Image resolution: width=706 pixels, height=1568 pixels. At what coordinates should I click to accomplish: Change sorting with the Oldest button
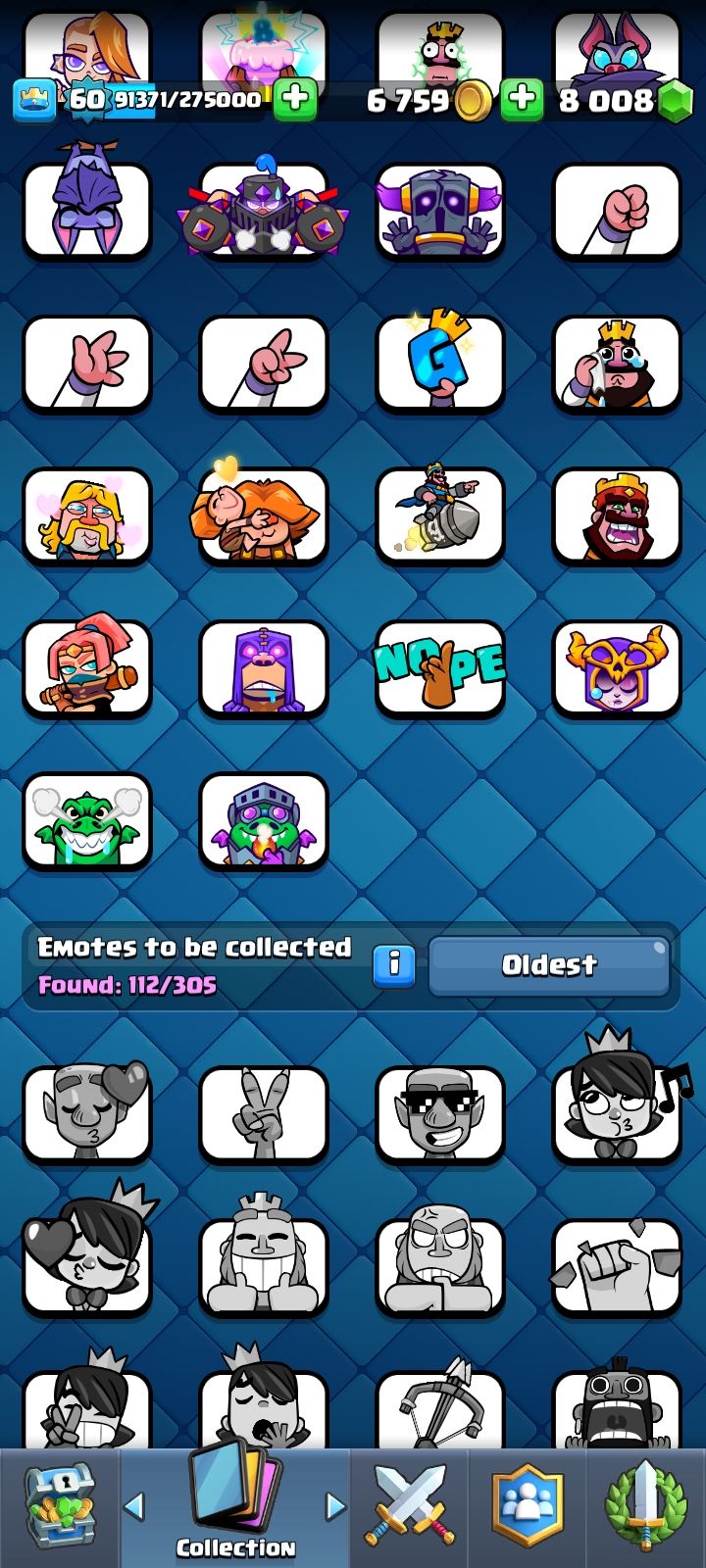pyautogui.click(x=549, y=965)
